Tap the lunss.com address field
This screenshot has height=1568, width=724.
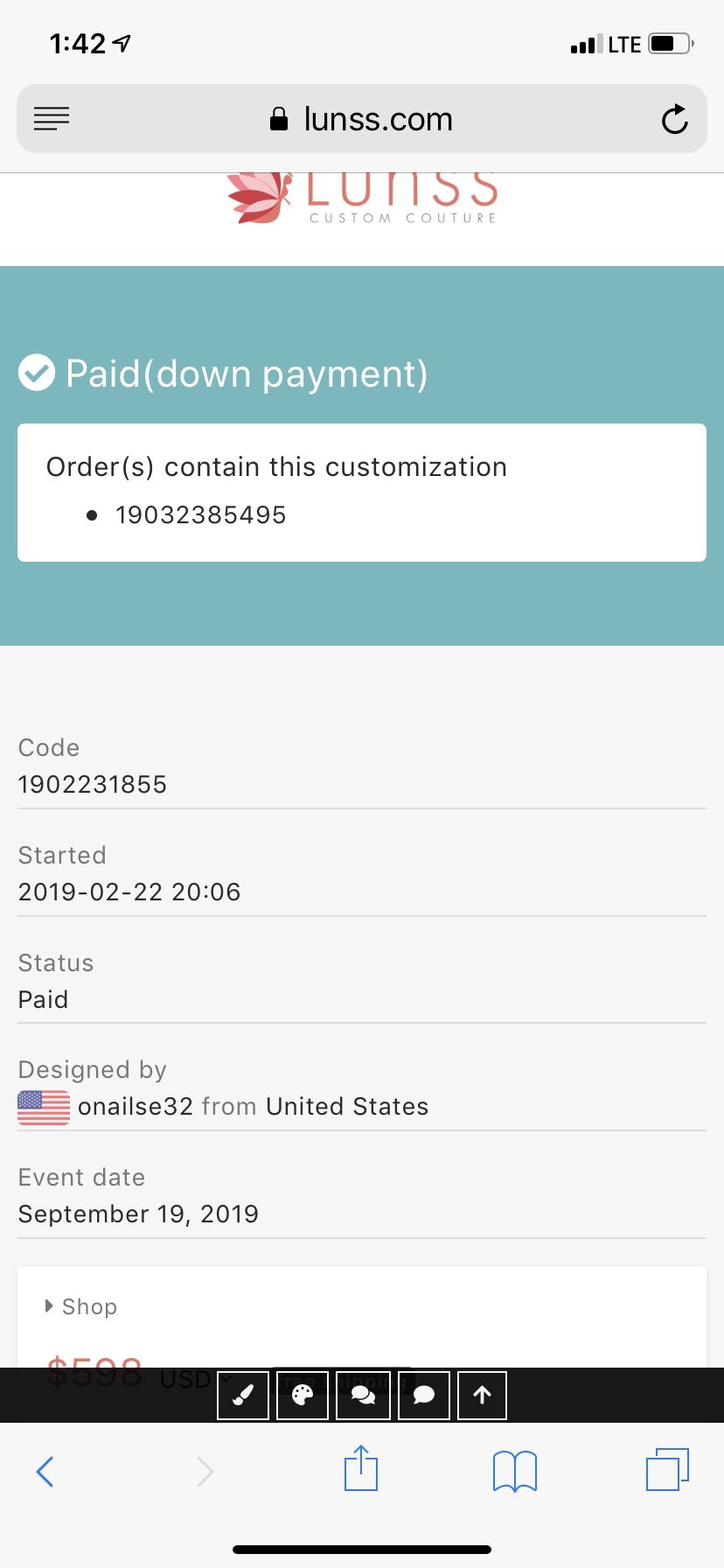point(361,119)
